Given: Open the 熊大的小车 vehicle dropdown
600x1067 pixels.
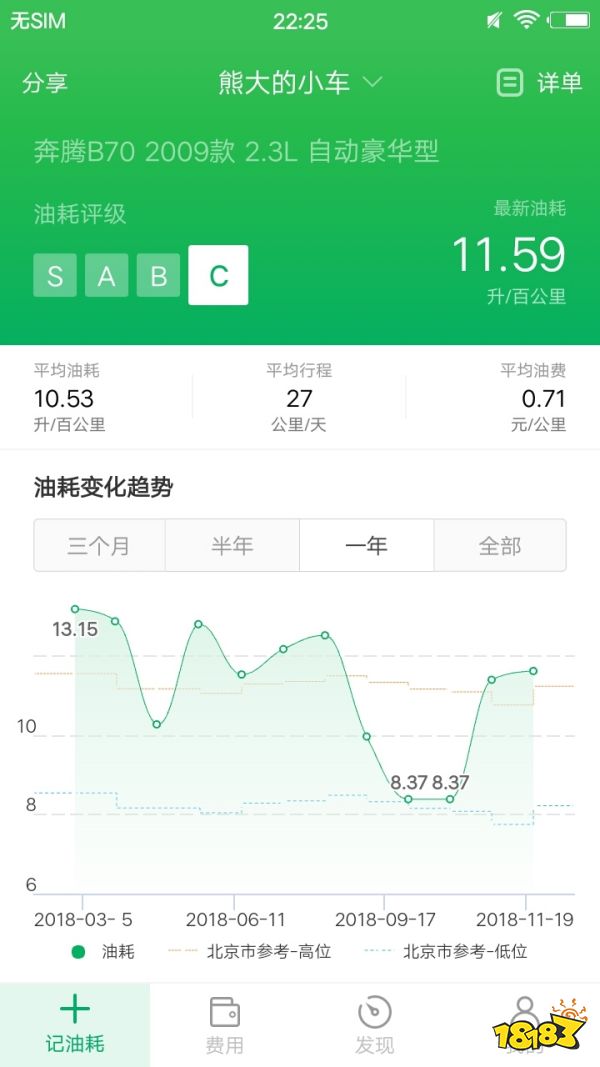Looking at the screenshot, I should coord(300,83).
